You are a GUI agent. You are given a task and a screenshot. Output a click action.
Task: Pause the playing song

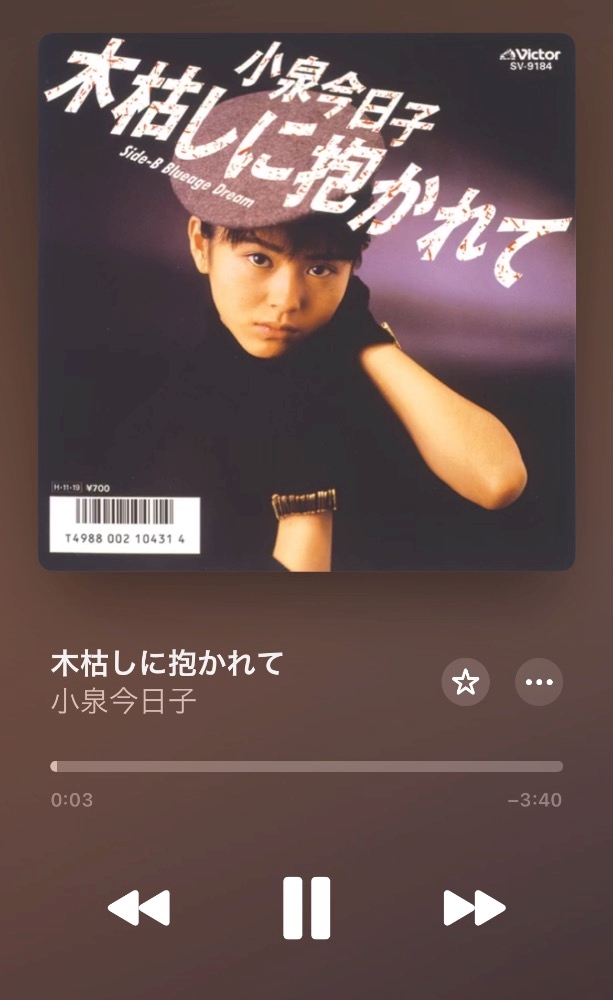306,908
